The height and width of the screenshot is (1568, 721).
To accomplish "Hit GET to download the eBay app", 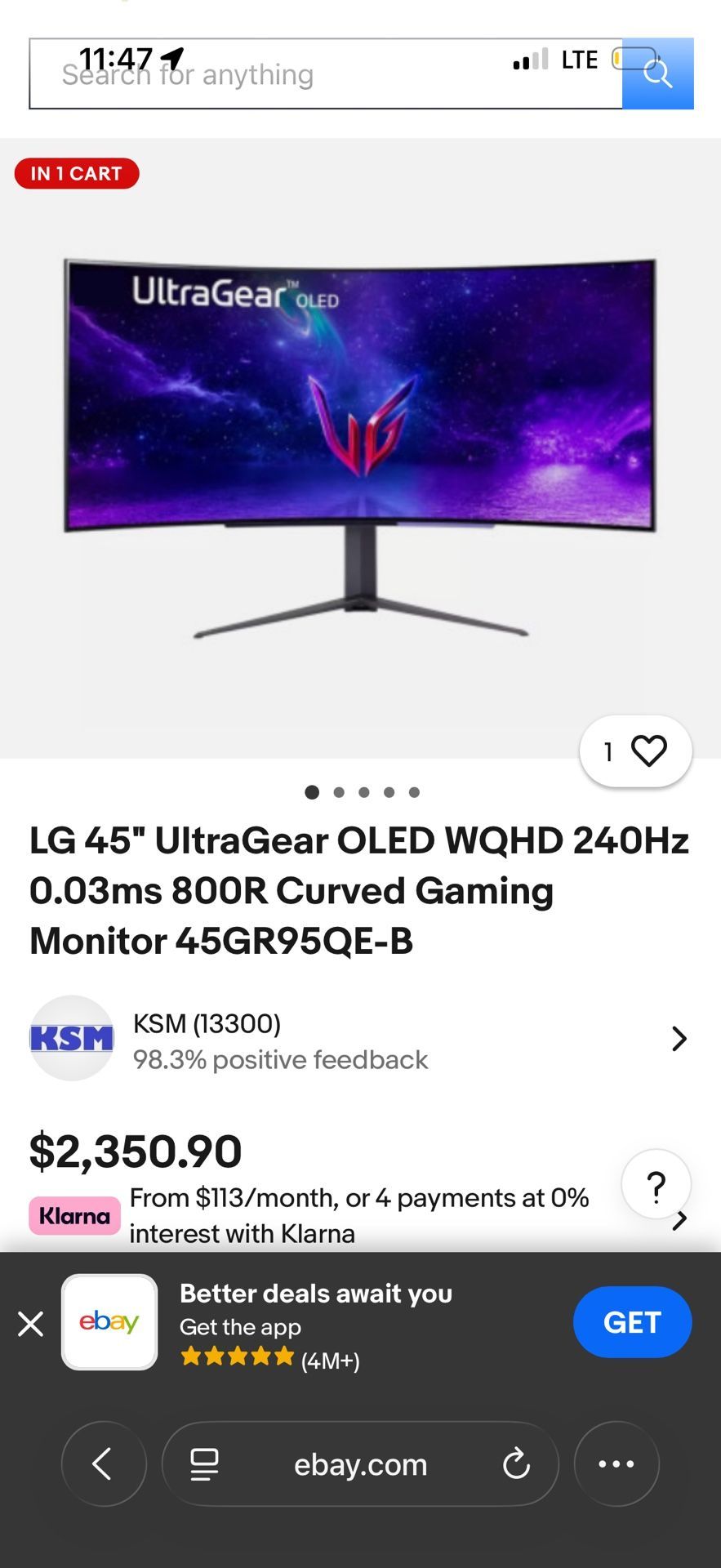I will (x=632, y=1322).
